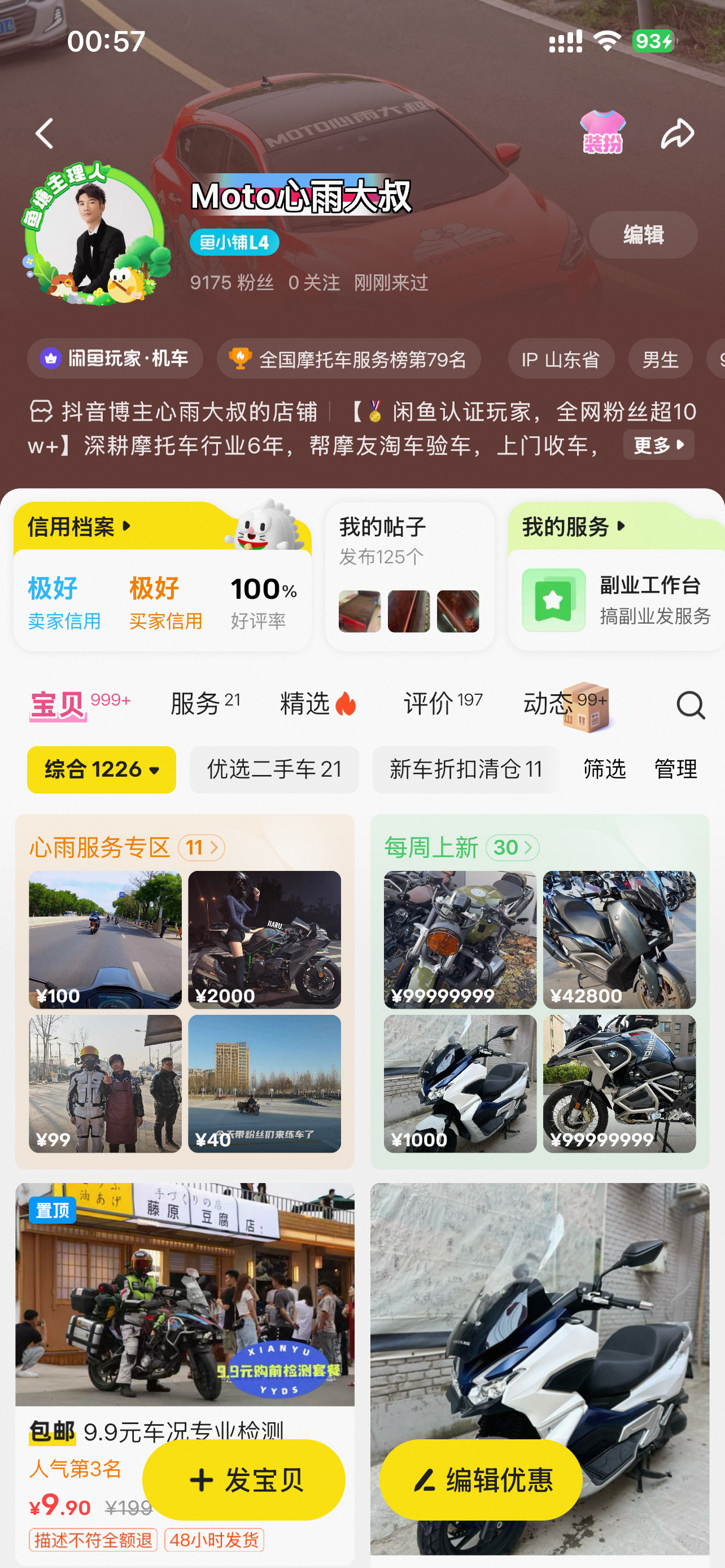The image size is (725, 1568).
Task: Tap the 发宝贝 post item button
Action: point(243,1480)
